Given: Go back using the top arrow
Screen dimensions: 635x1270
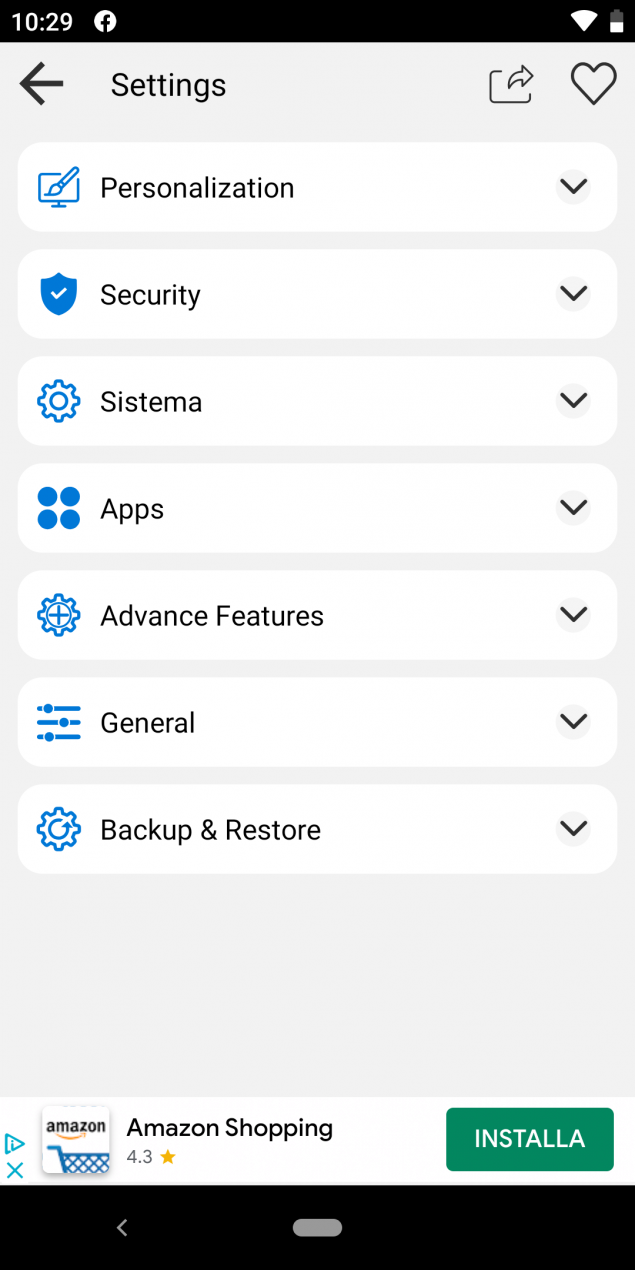Looking at the screenshot, I should pos(41,84).
